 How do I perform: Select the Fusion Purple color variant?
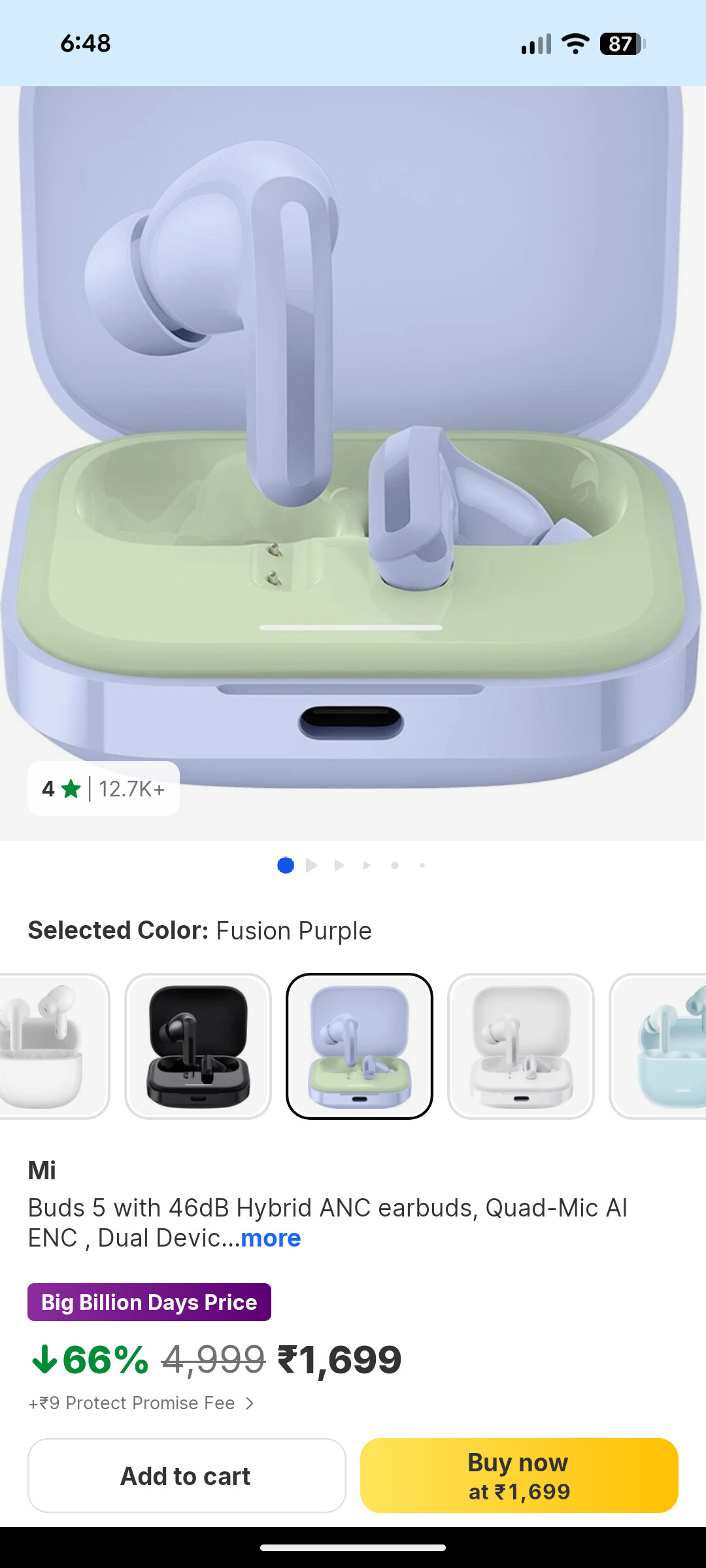(360, 1046)
